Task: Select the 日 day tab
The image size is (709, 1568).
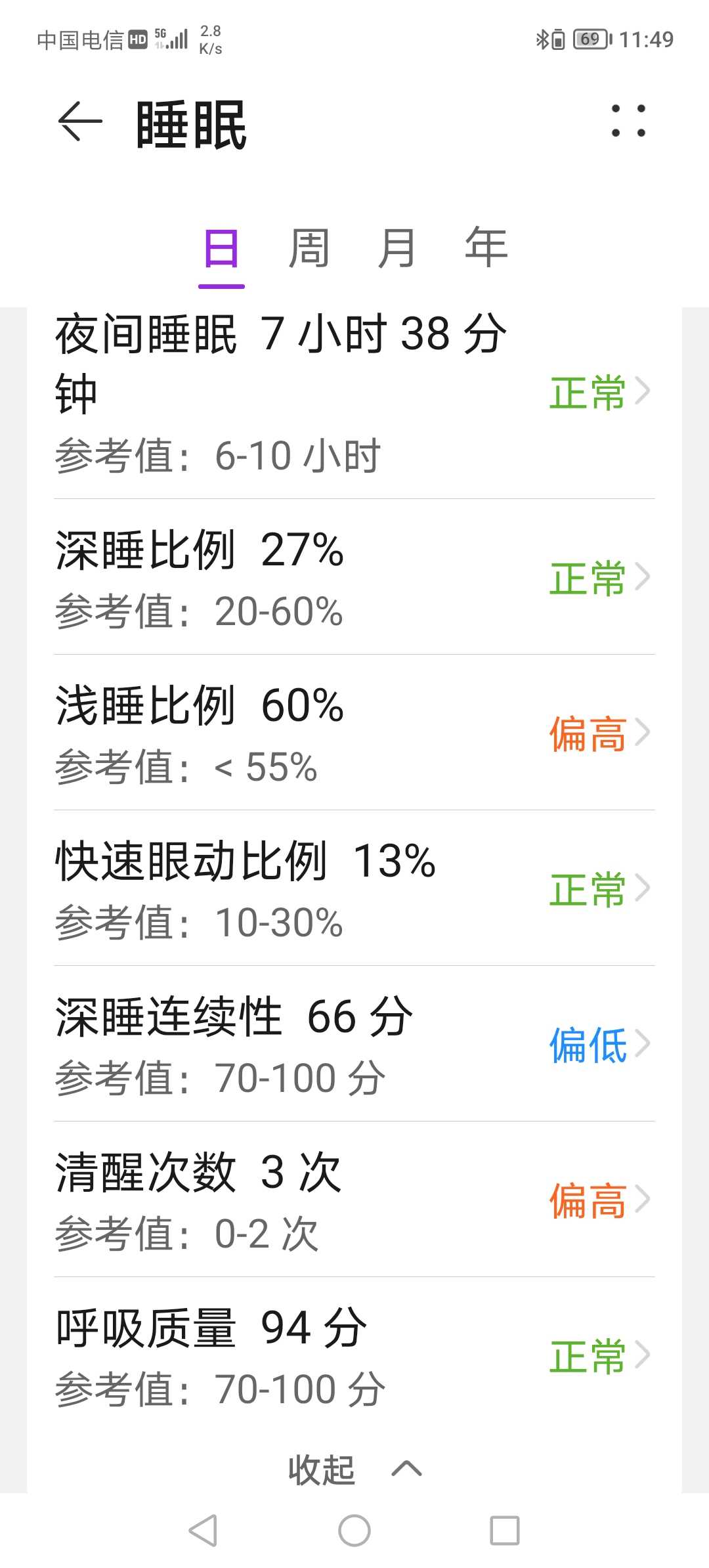Action: point(222,250)
